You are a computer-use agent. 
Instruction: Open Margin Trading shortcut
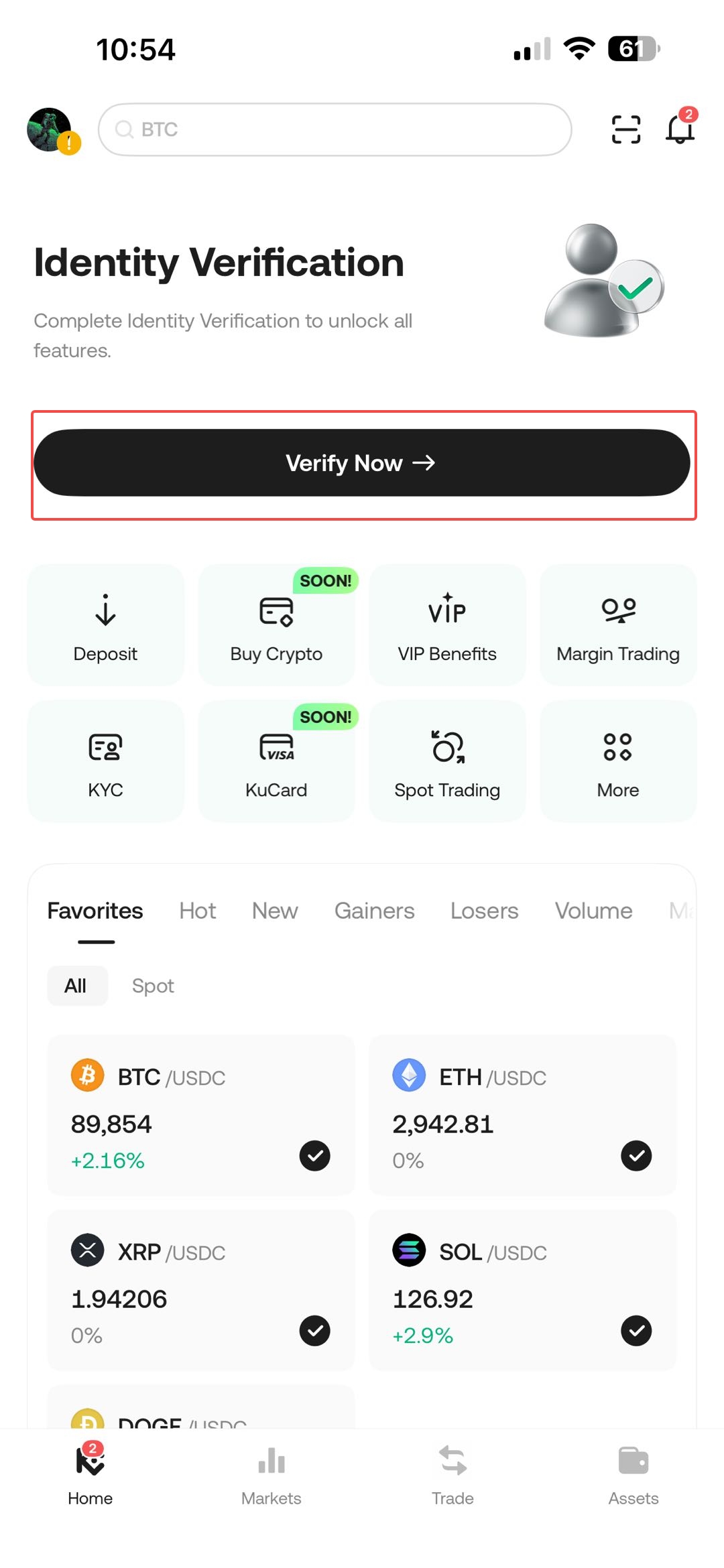tap(618, 625)
